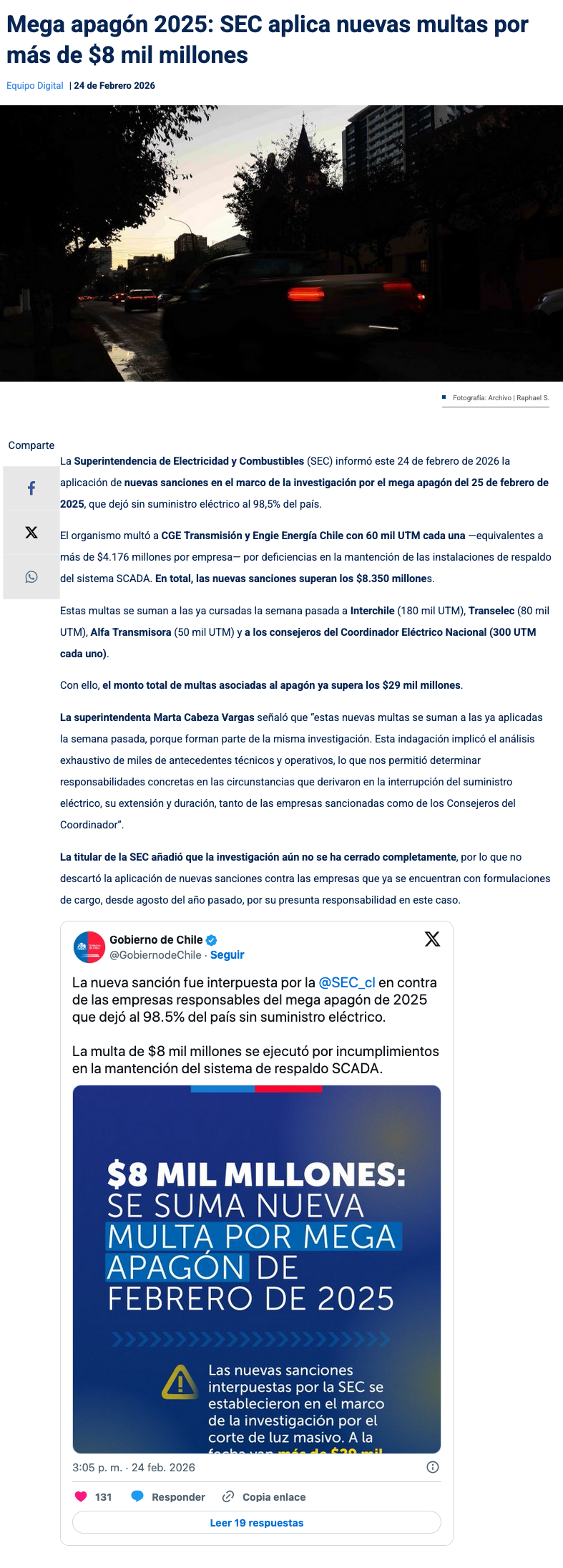This screenshot has height=1568, width=563.
Task: Open the X logo in embedded tweet
Action: pyautogui.click(x=432, y=939)
